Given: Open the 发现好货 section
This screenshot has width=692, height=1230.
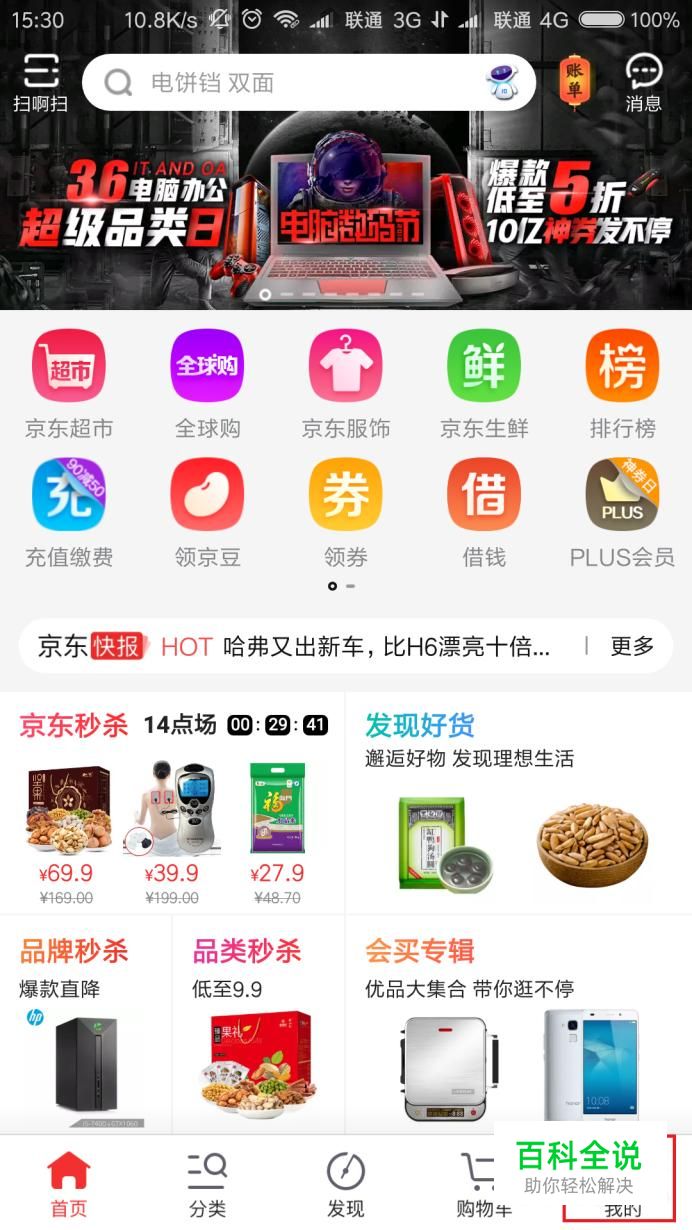Looking at the screenshot, I should click(518, 800).
